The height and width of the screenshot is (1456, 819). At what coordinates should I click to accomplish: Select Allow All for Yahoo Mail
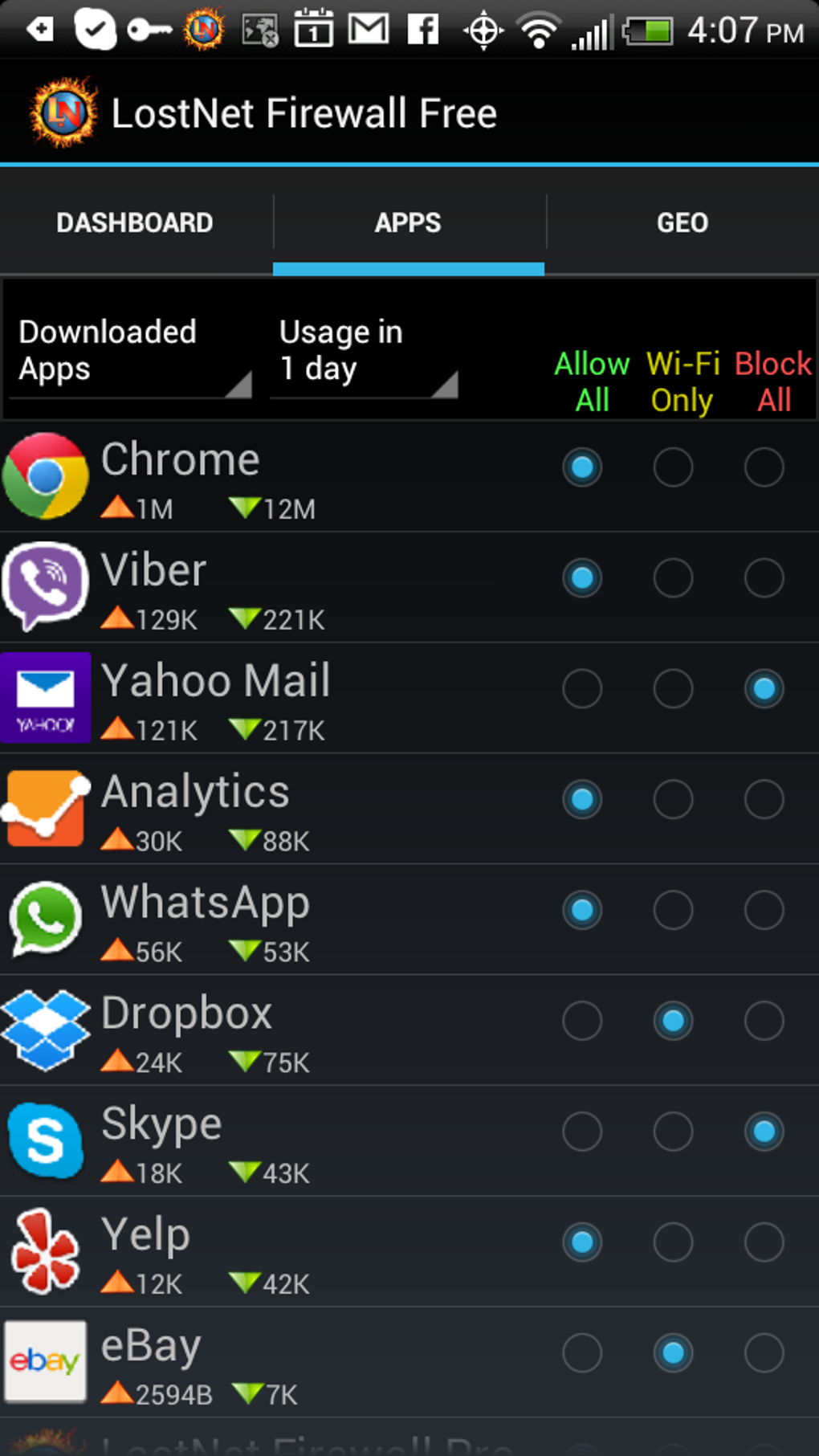click(x=582, y=689)
